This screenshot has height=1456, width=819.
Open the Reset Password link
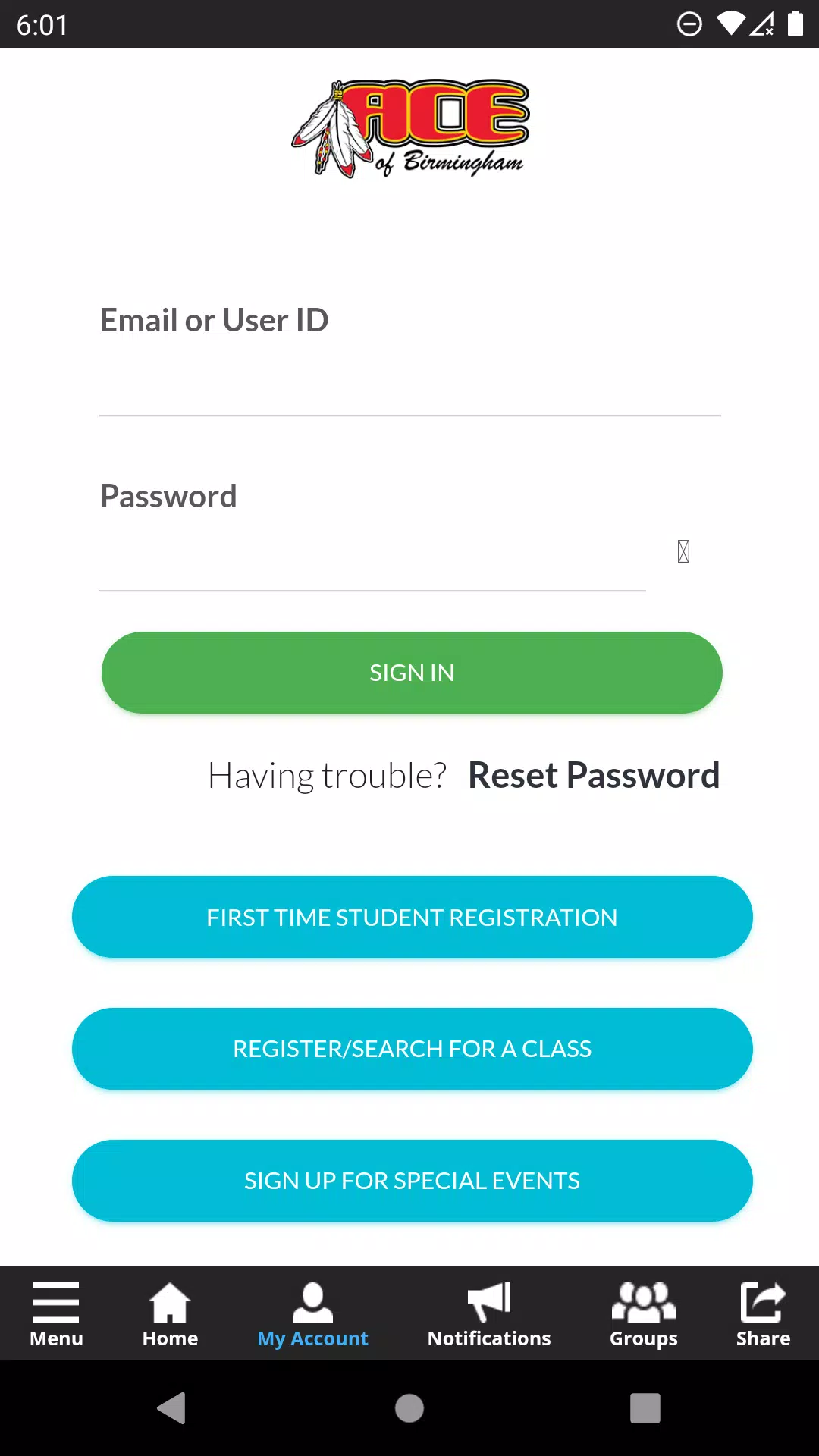[x=594, y=775]
